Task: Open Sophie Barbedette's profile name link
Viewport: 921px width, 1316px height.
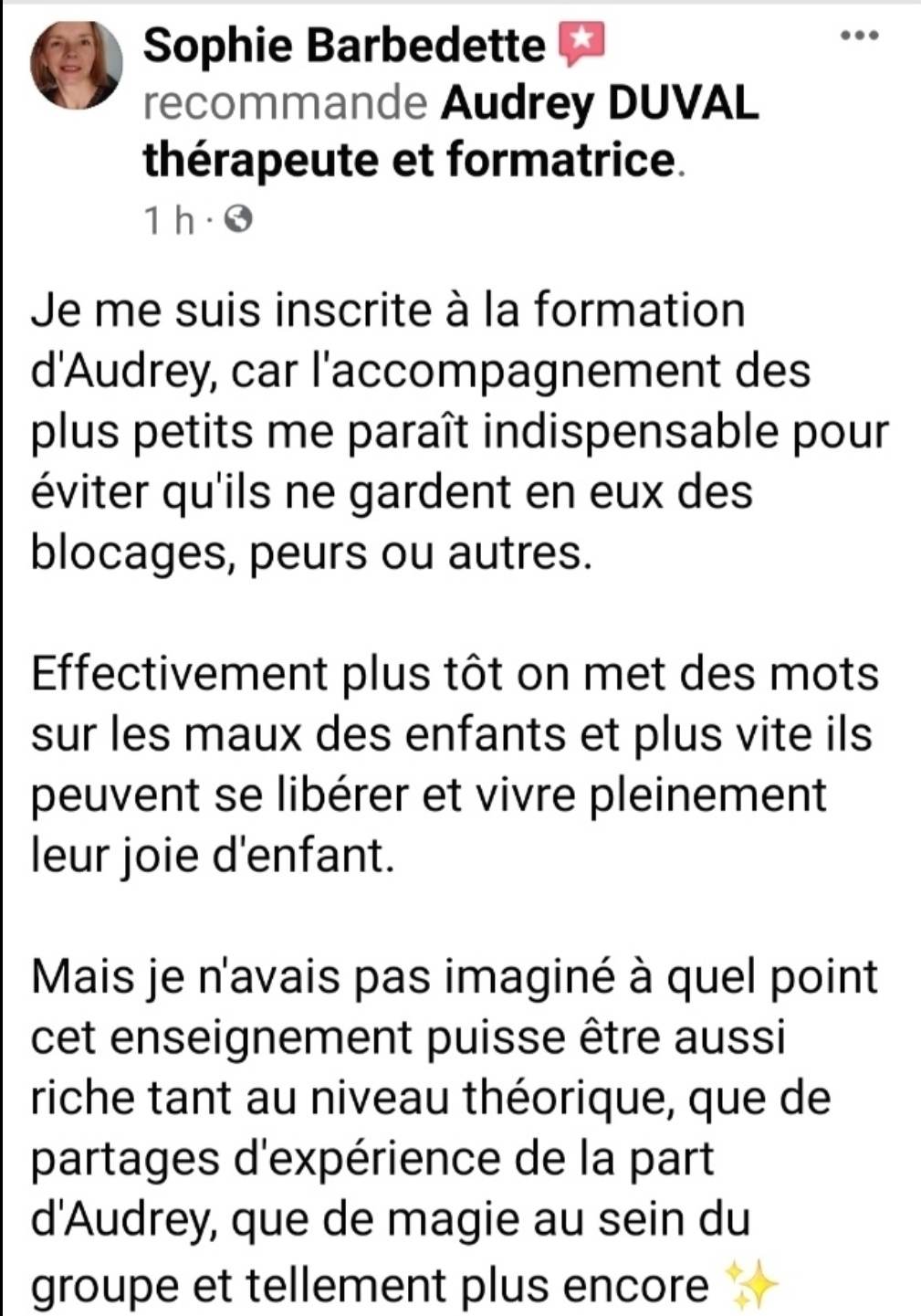Action: (x=343, y=44)
